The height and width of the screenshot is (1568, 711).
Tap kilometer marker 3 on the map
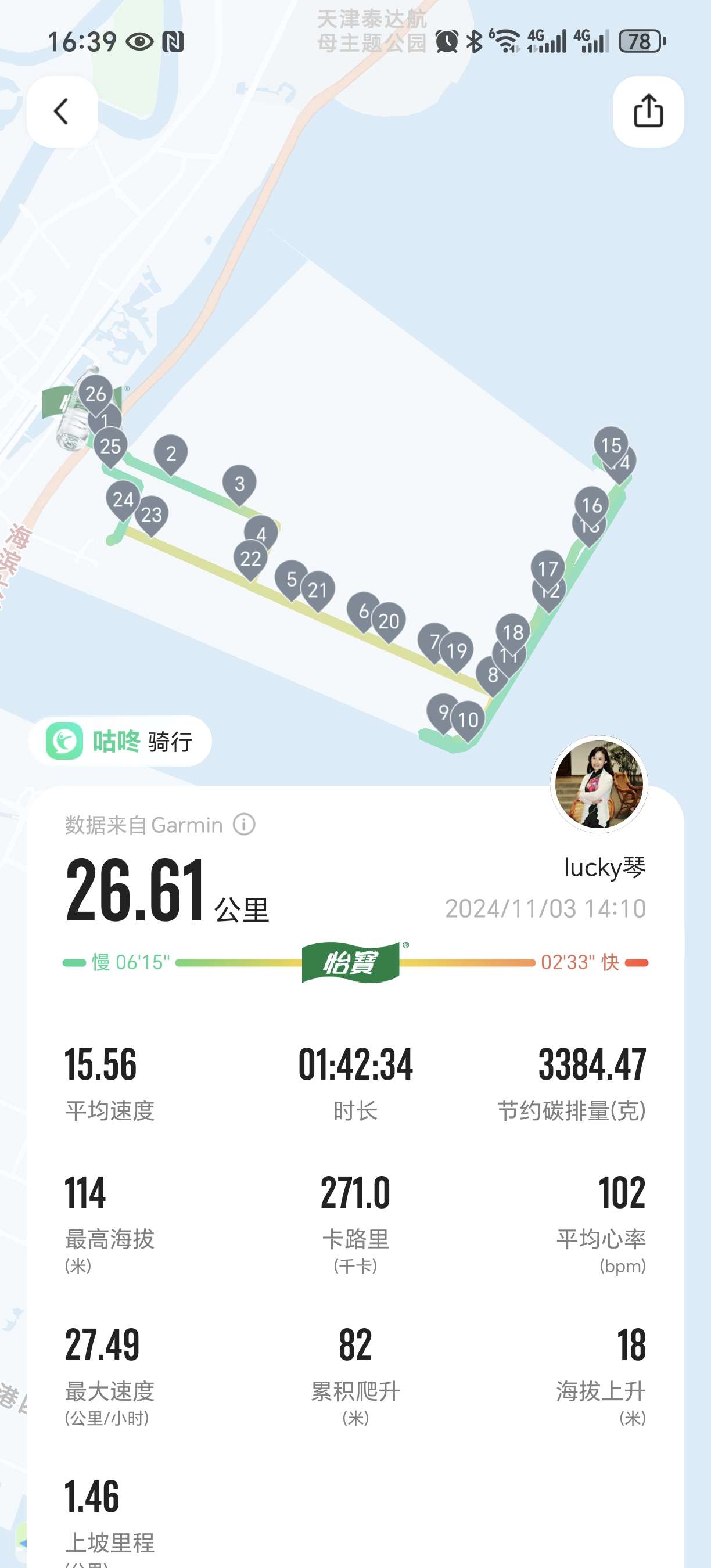[x=239, y=483]
